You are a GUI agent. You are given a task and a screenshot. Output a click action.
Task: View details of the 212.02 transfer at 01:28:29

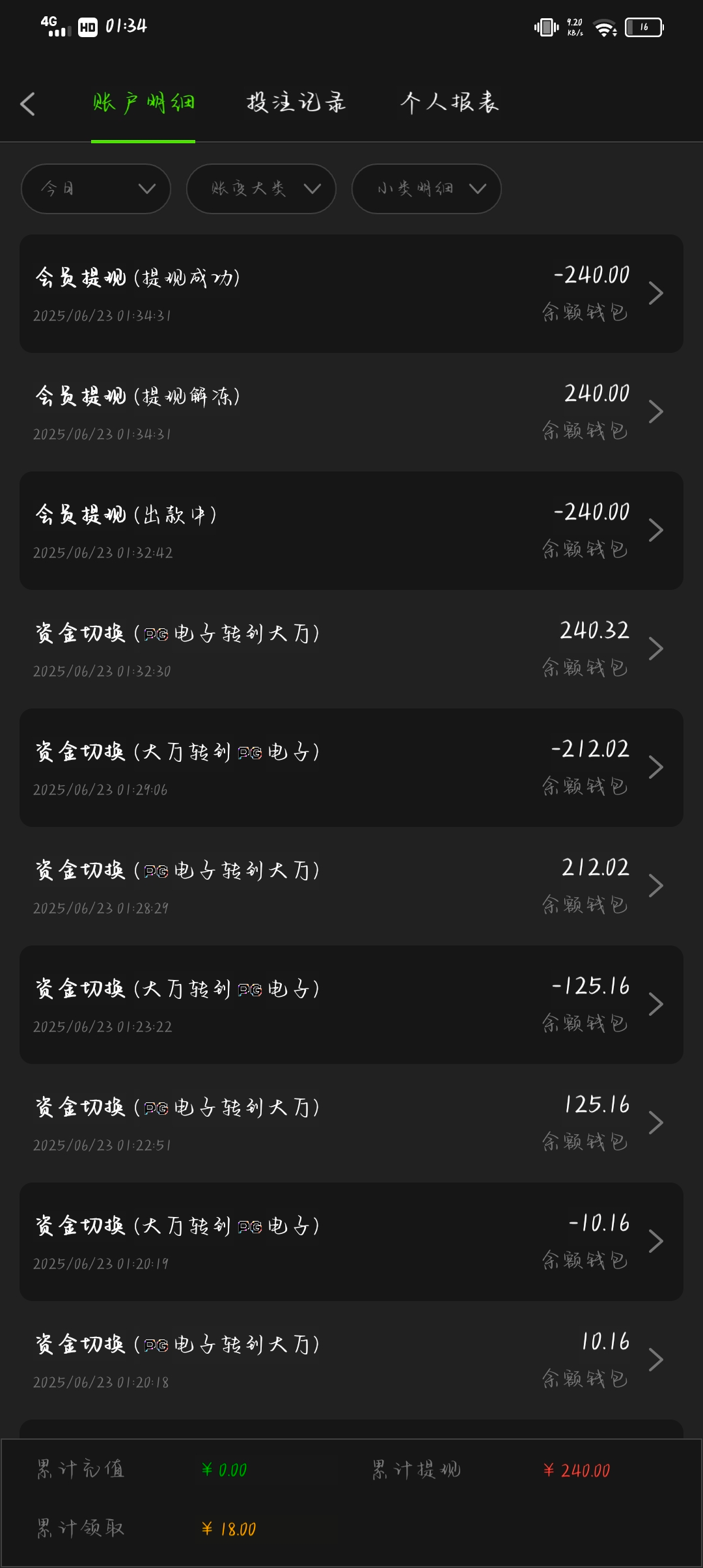351,886
